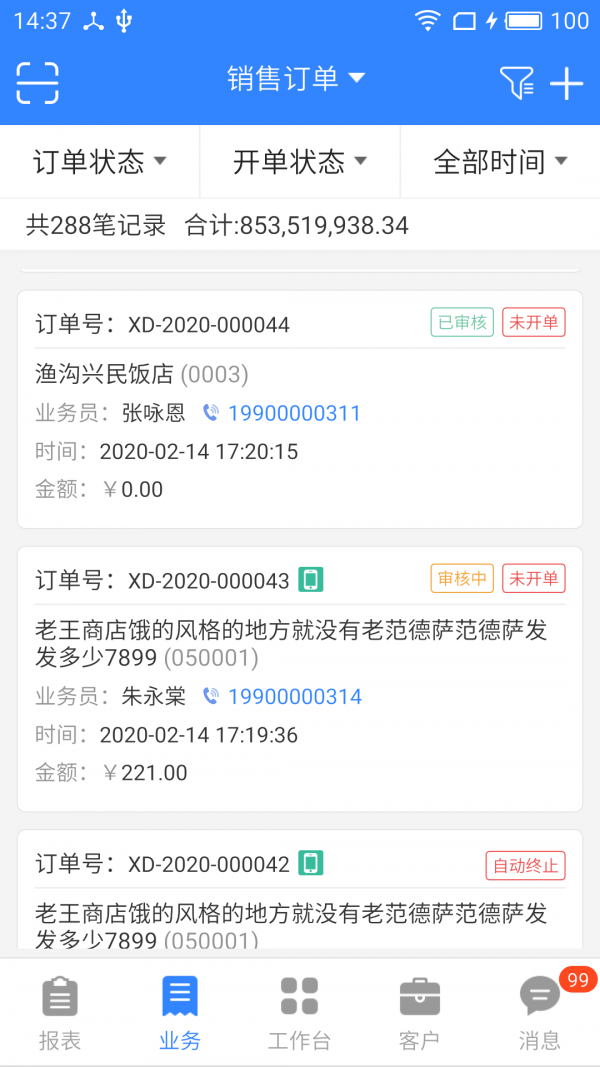Expand the 订单状态 filter
600x1067 pixels.
click(x=100, y=162)
